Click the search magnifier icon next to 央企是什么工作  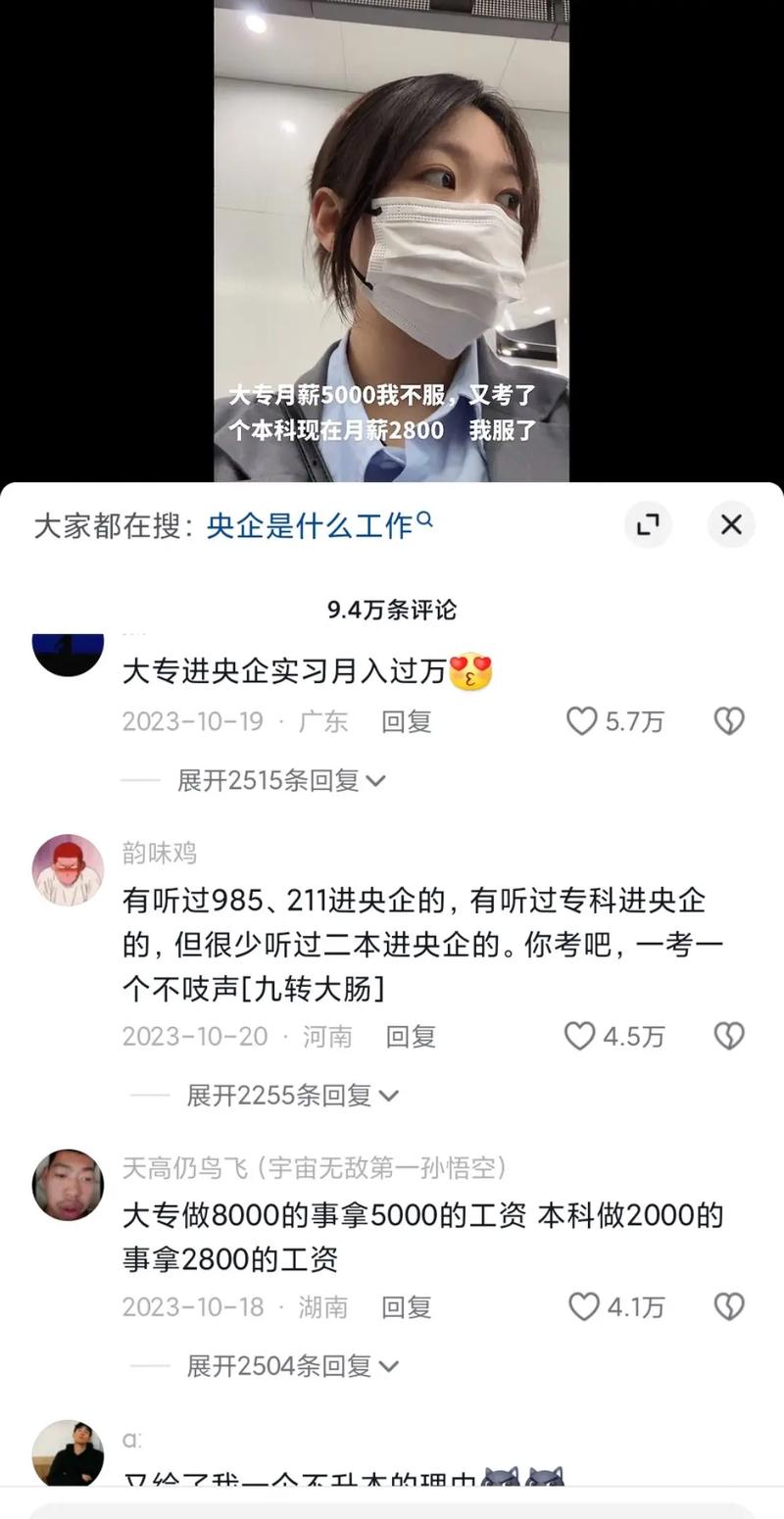tap(425, 519)
